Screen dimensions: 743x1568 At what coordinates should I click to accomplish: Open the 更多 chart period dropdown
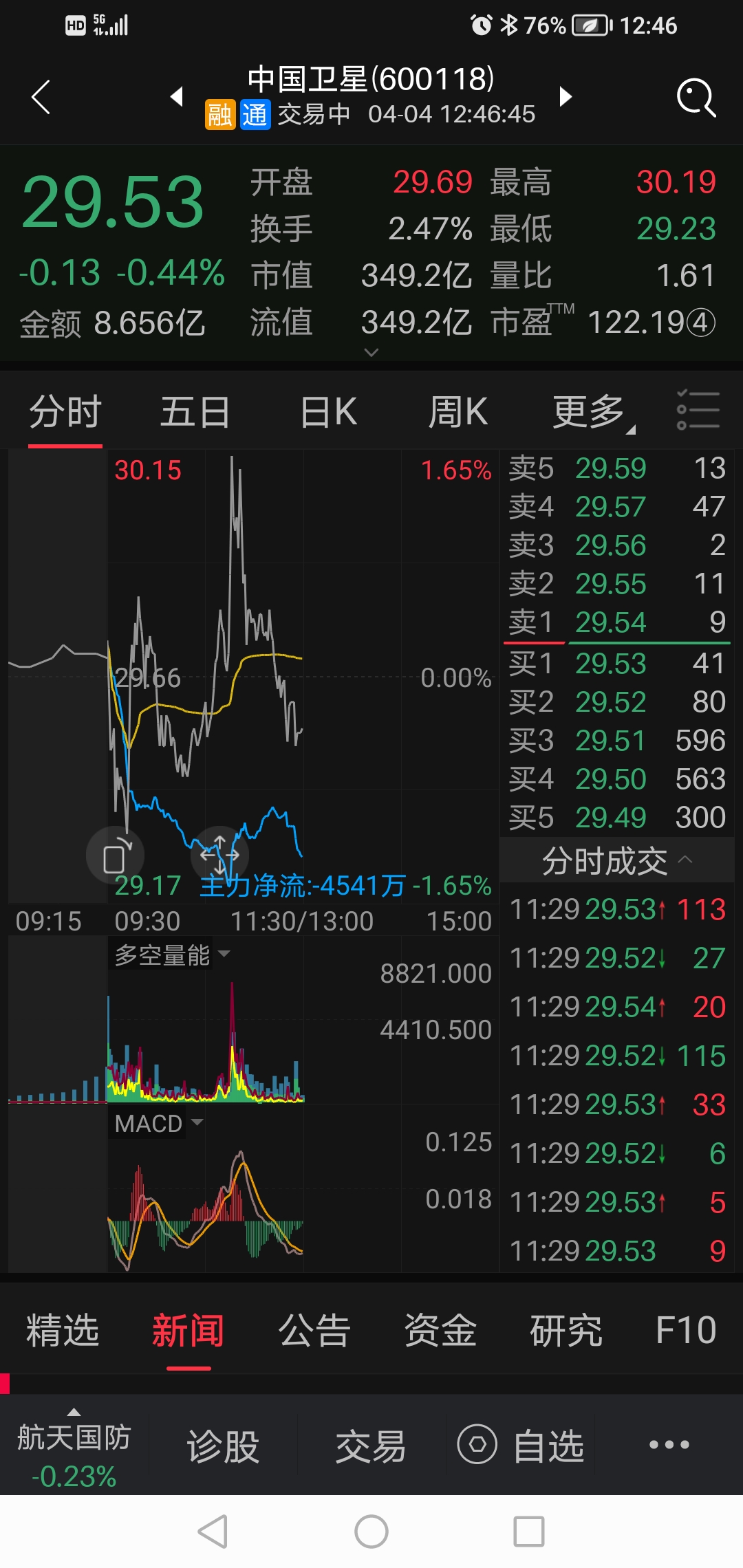pyautogui.click(x=594, y=412)
